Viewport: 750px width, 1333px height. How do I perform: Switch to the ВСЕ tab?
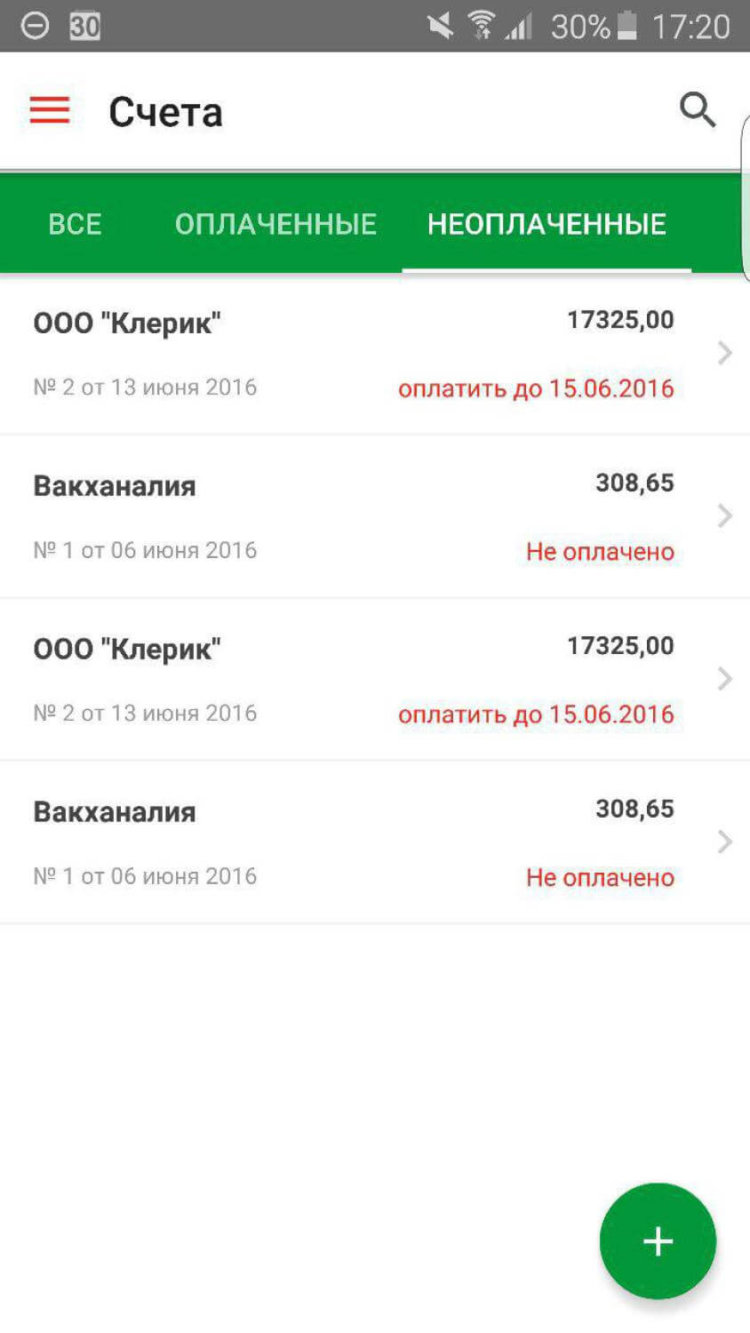(74, 224)
